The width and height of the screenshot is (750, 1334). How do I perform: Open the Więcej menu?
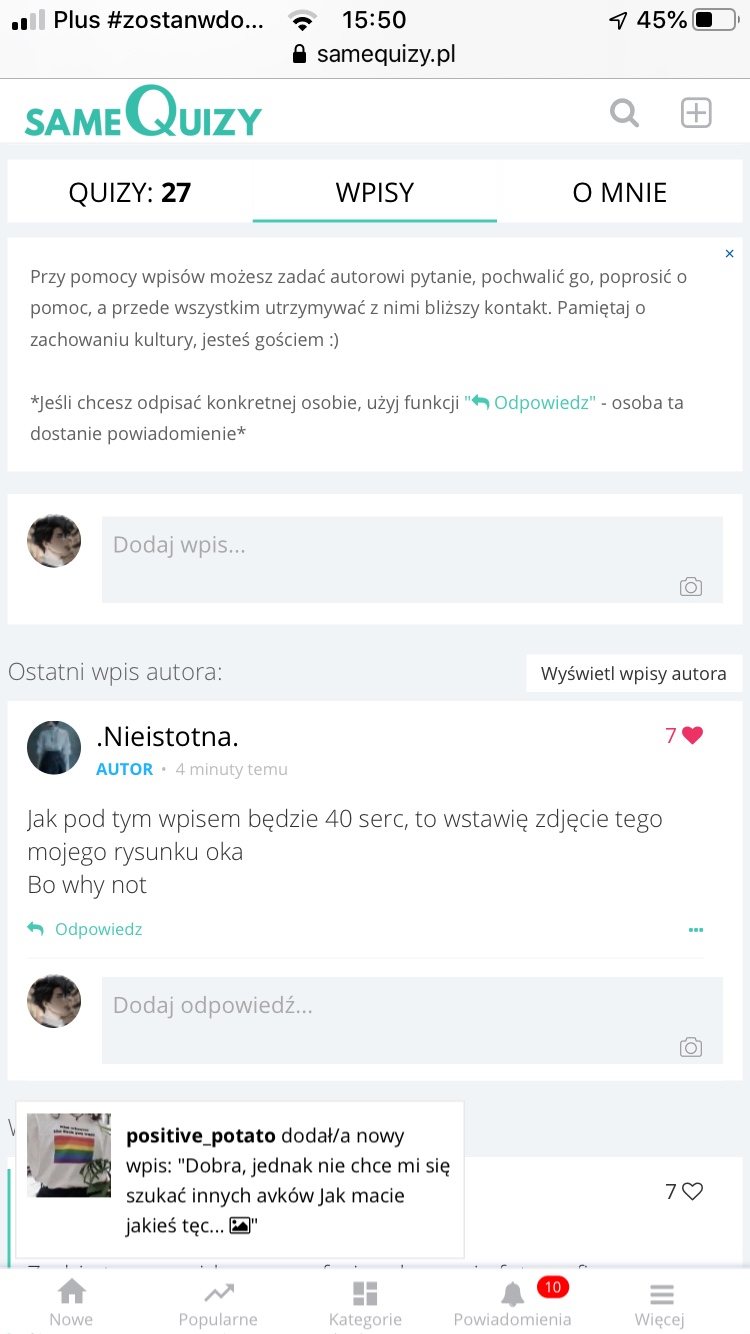pos(660,1303)
